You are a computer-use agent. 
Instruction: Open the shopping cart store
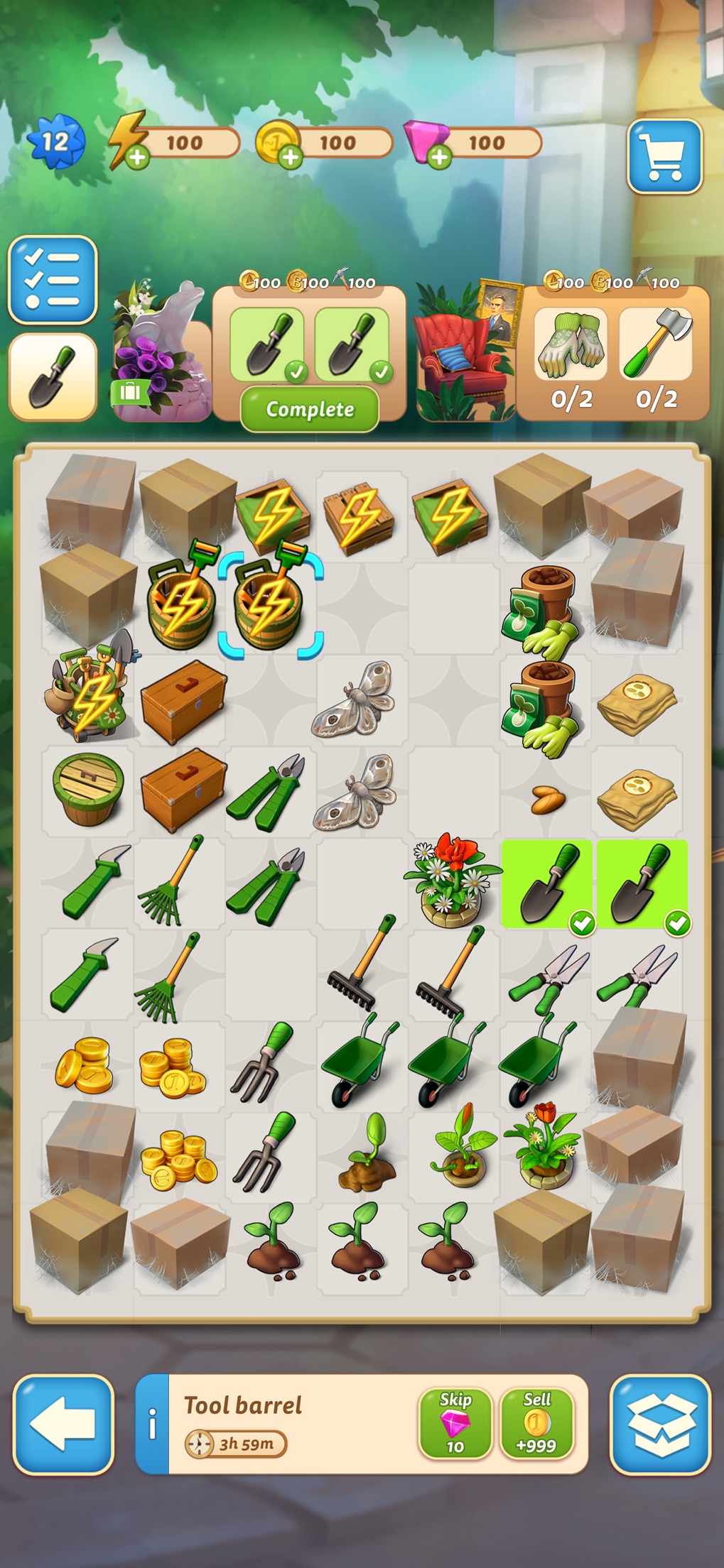click(x=664, y=156)
